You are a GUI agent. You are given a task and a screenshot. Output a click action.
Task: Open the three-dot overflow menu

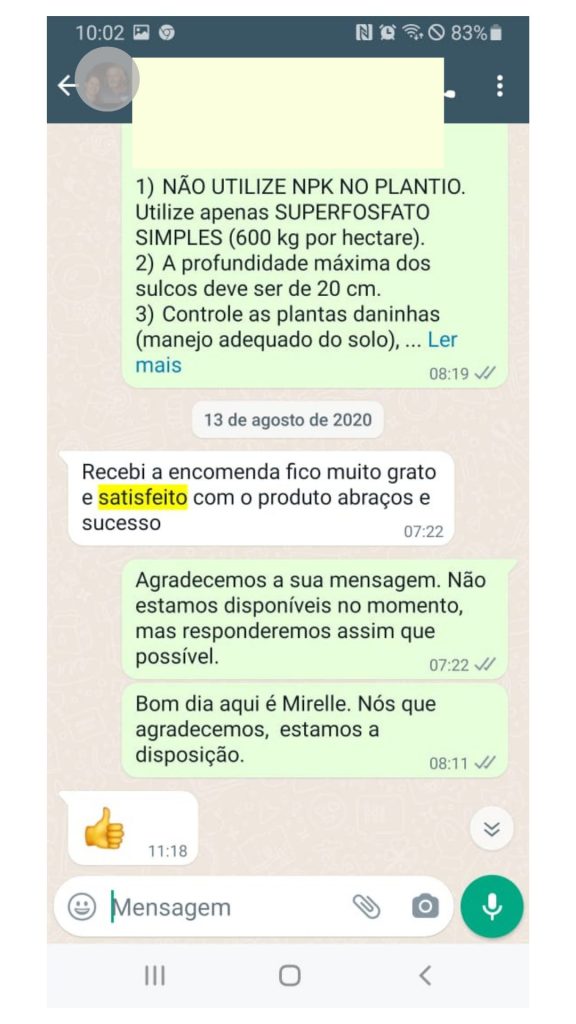tap(500, 86)
